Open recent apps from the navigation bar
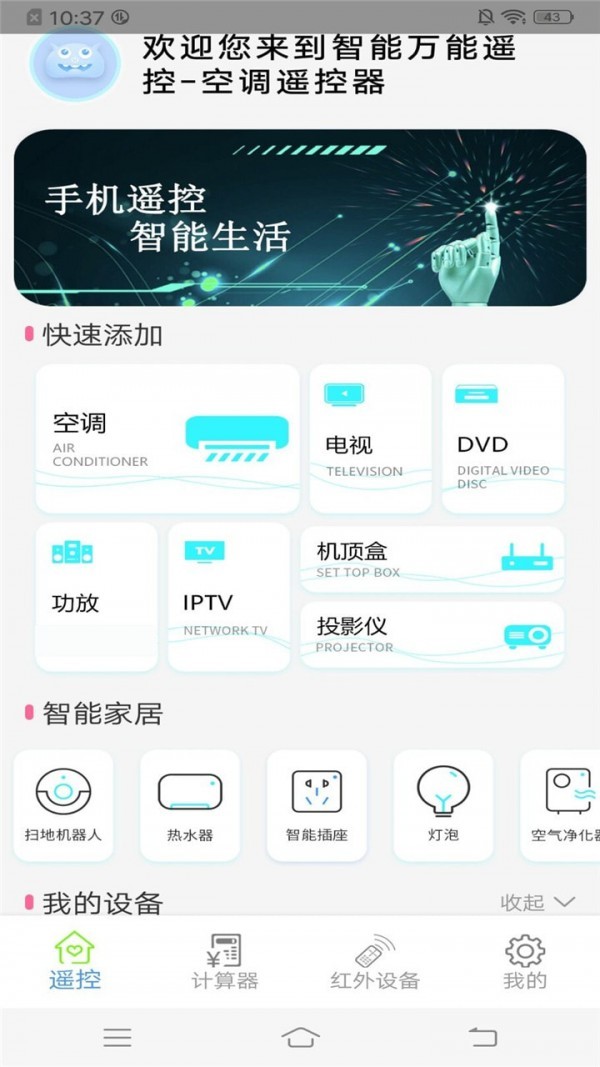 click(117, 1037)
